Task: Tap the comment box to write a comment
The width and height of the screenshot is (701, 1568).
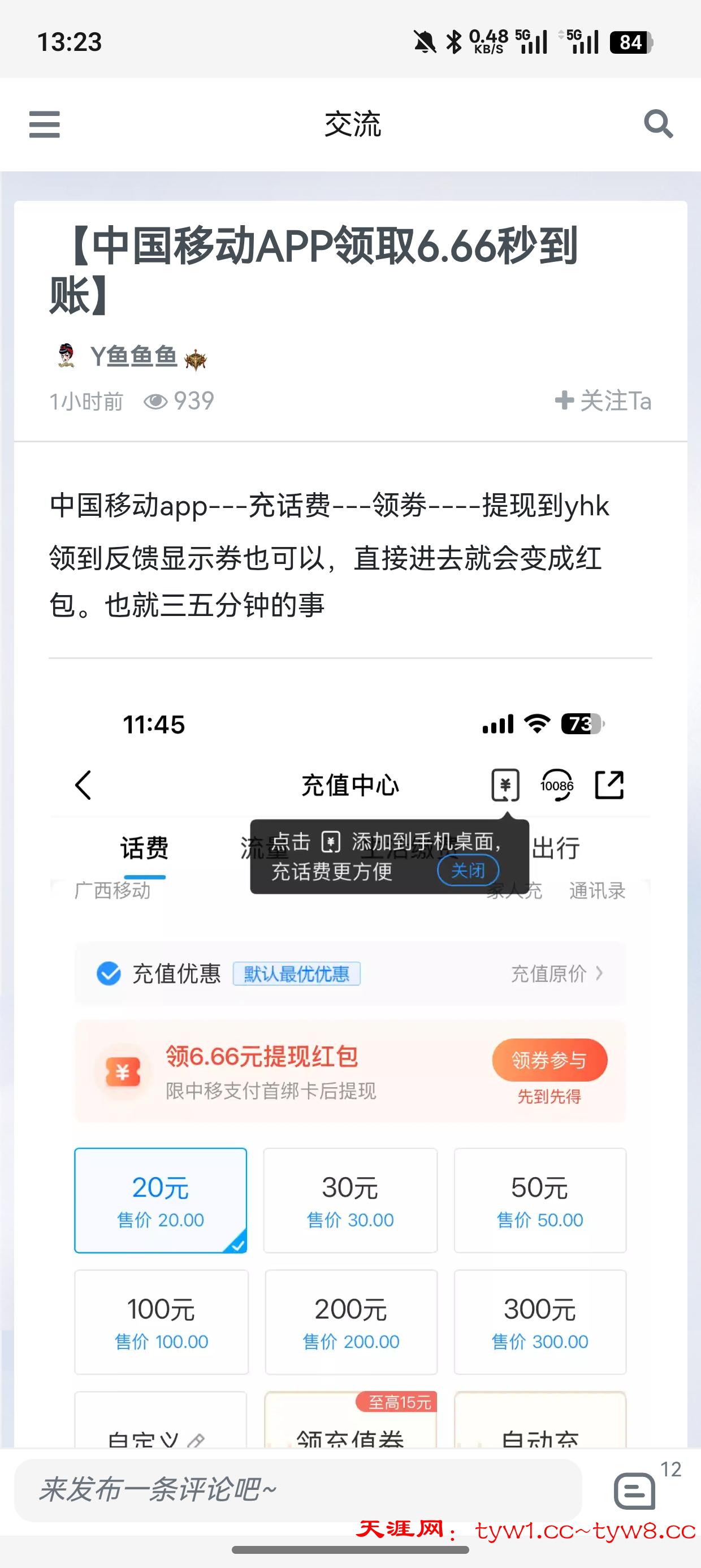Action: [x=297, y=1489]
